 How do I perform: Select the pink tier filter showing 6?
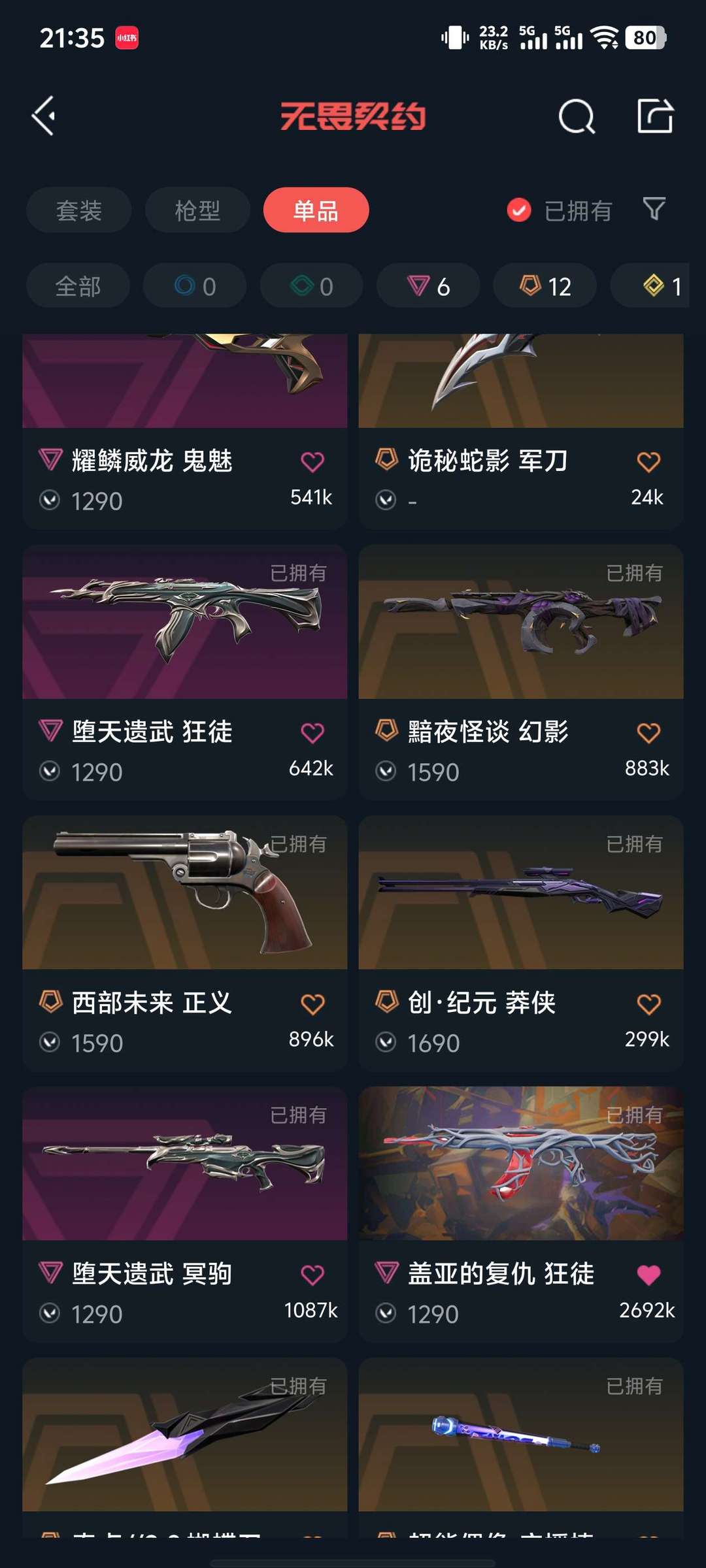(x=428, y=286)
